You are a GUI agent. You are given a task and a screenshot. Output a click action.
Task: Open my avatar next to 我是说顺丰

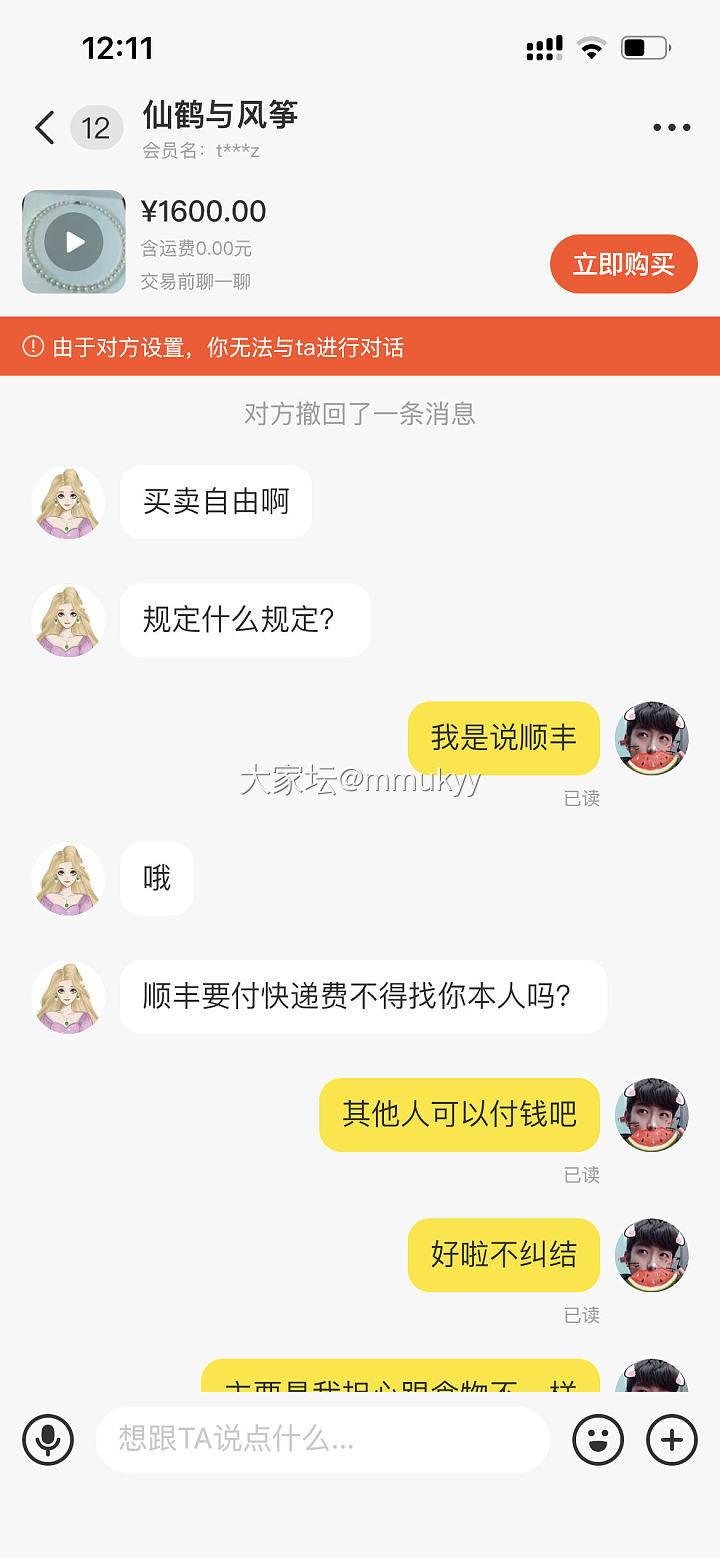pos(652,738)
